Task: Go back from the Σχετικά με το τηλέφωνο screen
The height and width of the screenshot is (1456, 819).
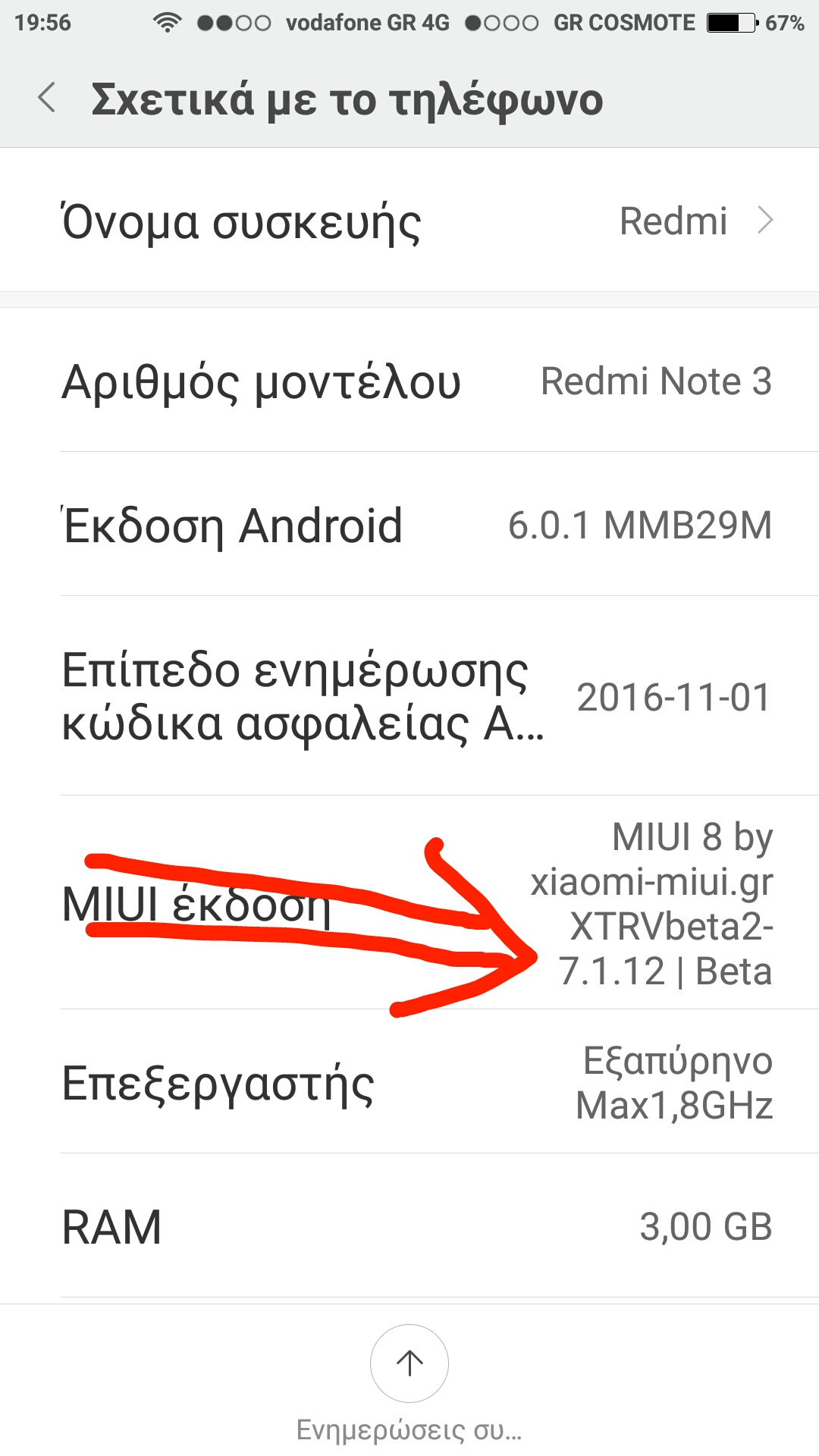Action: [47, 98]
